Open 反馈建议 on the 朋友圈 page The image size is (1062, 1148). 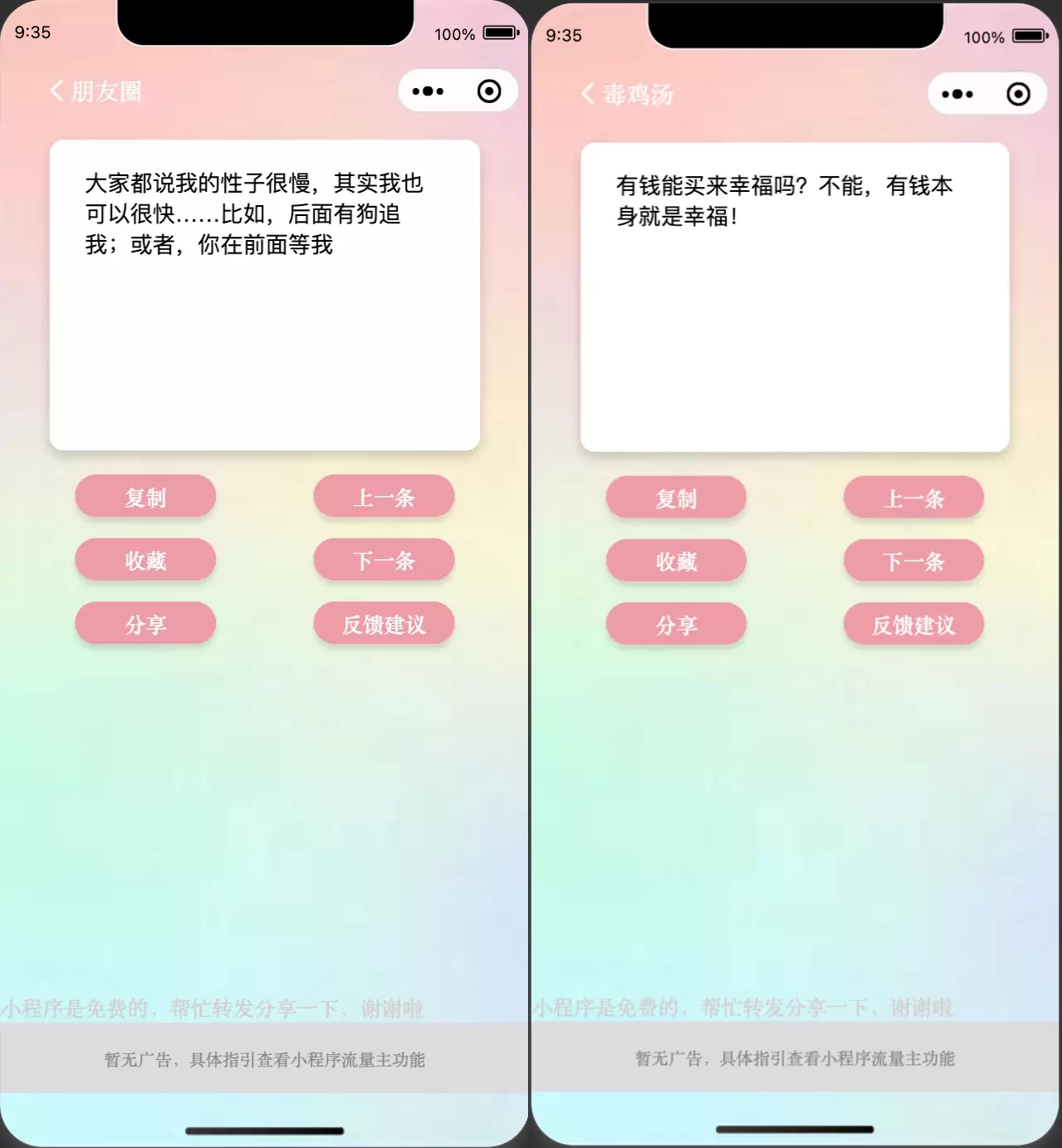click(x=384, y=624)
